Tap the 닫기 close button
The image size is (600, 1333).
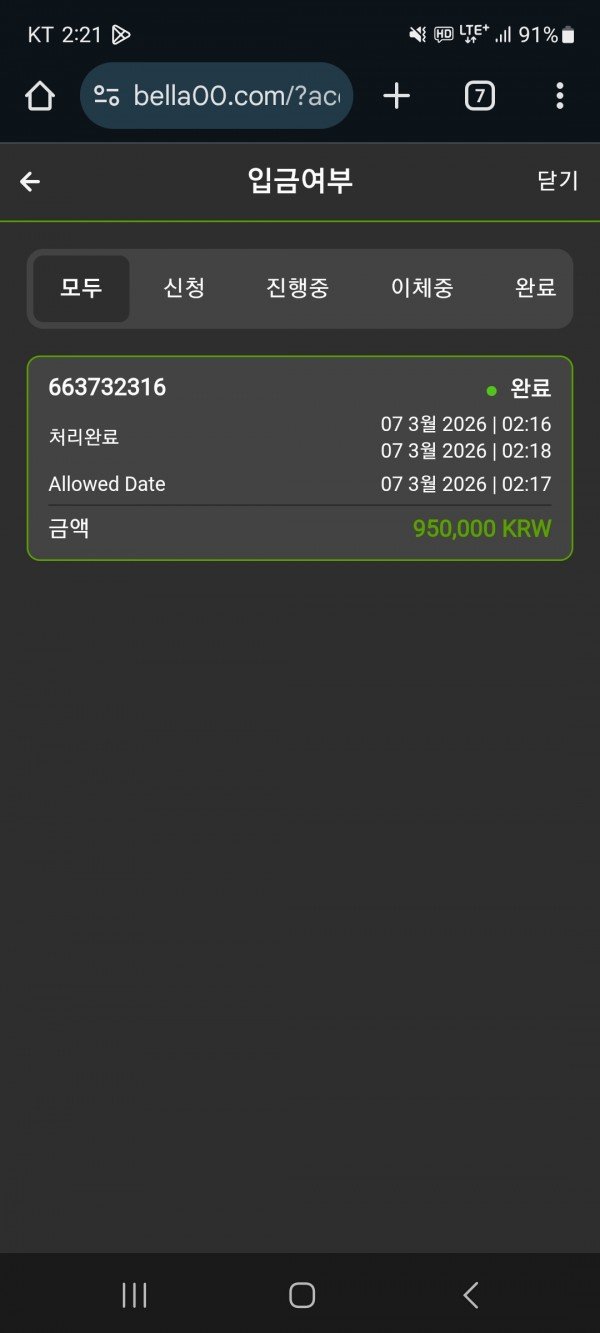(x=557, y=181)
